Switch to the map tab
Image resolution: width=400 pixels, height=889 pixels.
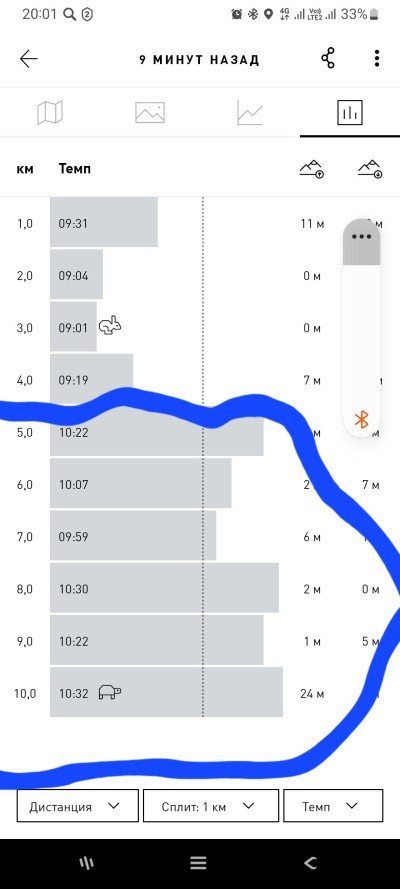pos(50,112)
